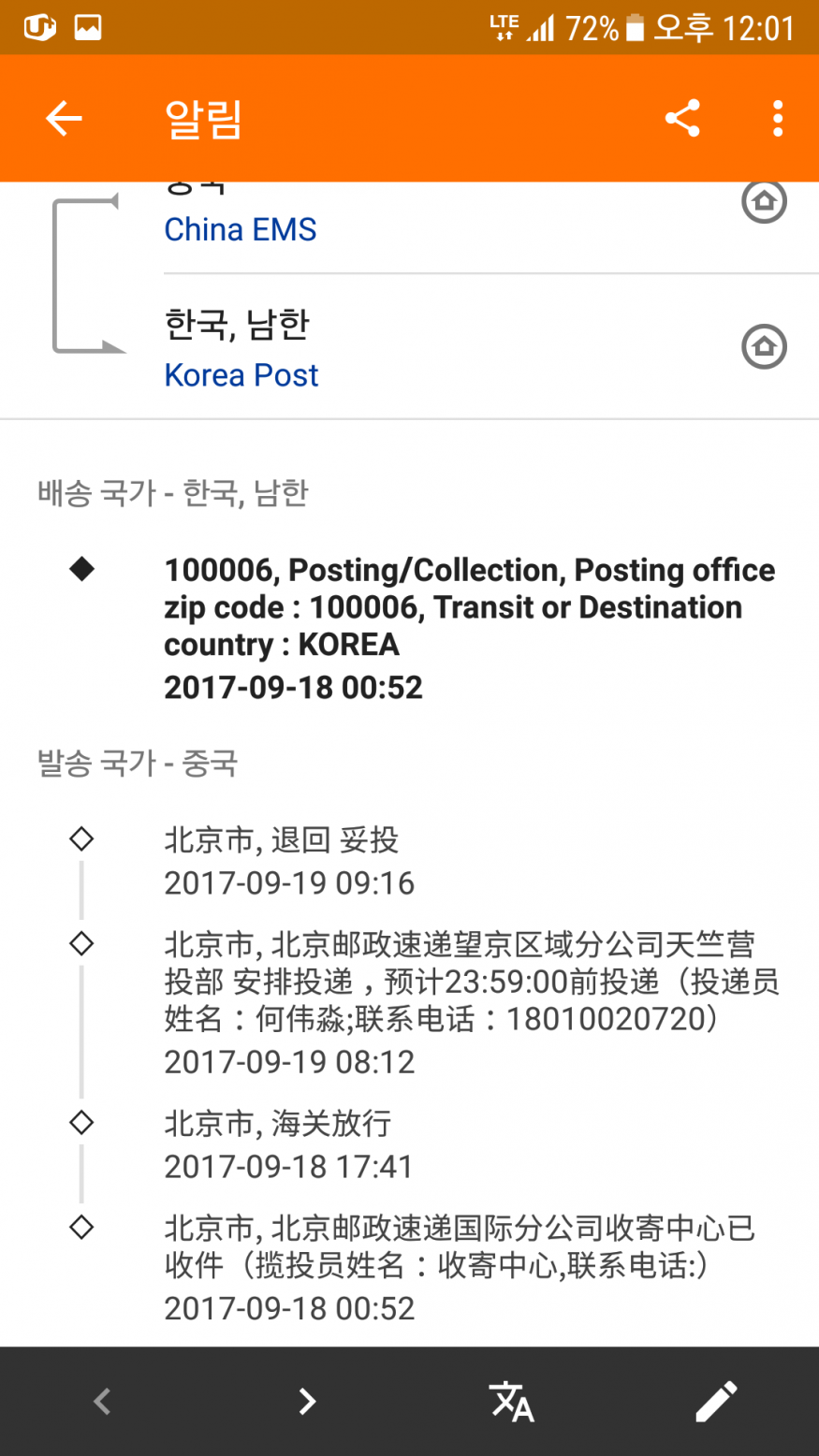Open the Korea Post carrier link
Viewport: 819px width, 1456px height.
[x=241, y=375]
